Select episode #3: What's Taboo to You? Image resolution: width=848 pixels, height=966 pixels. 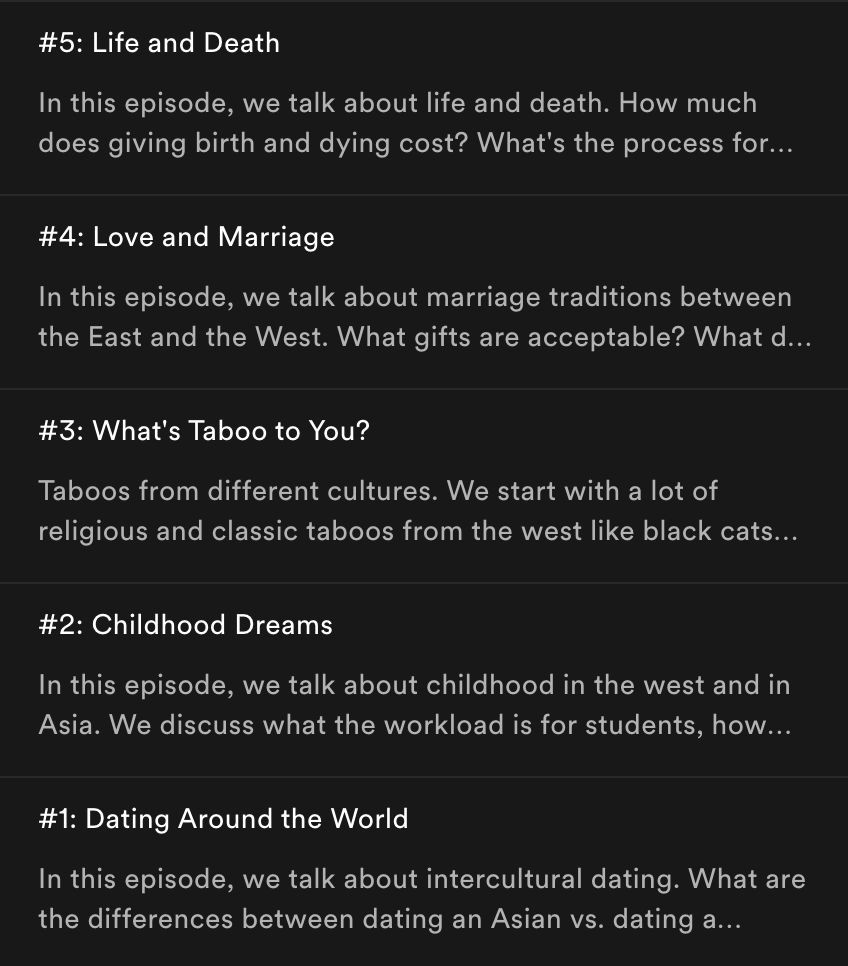[204, 431]
